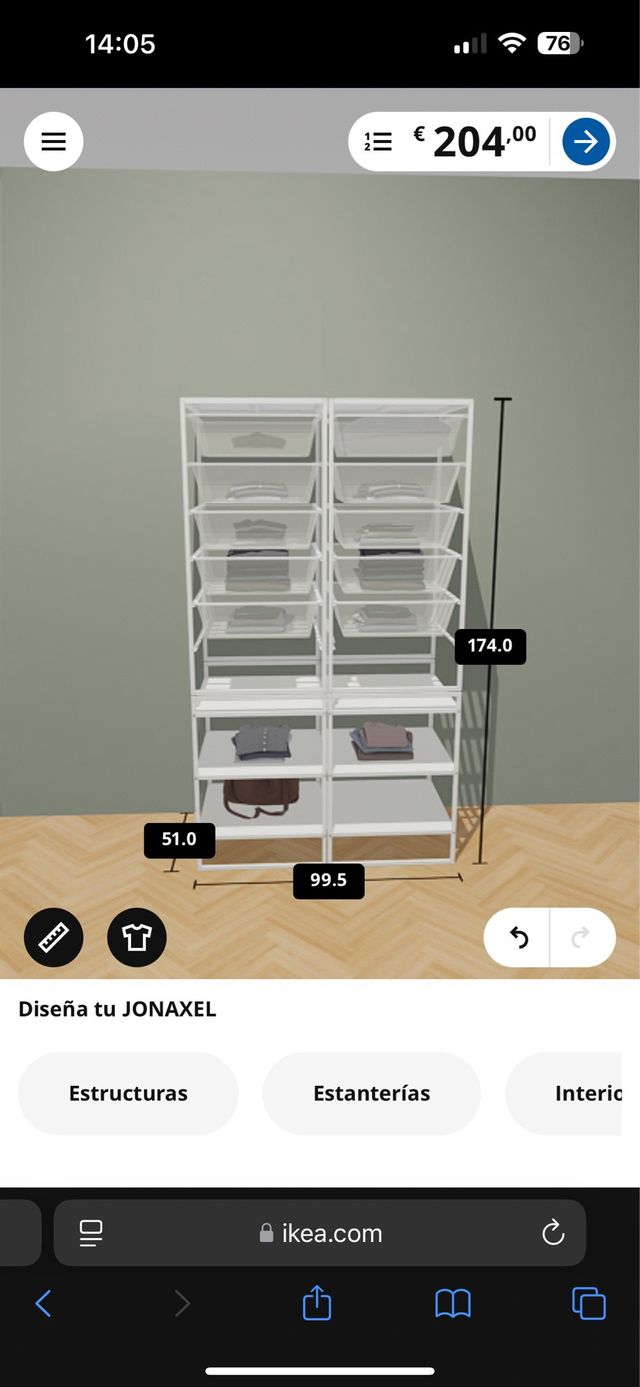Show all open tabs

(x=588, y=1303)
